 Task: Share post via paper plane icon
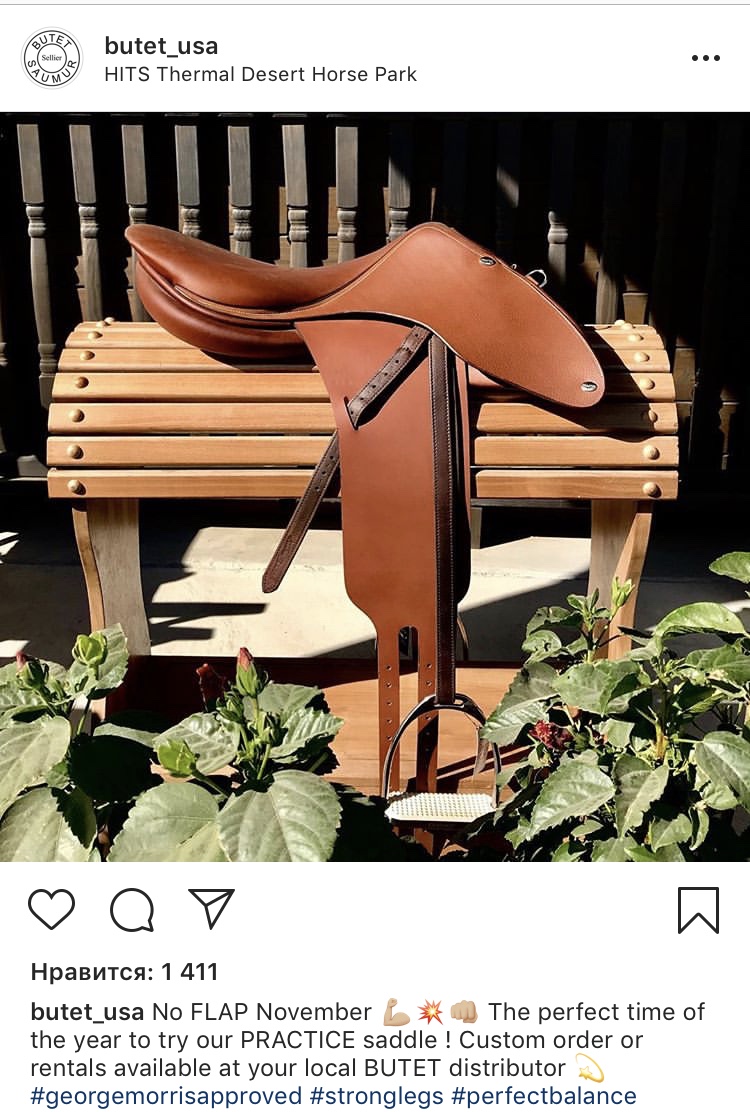pos(211,909)
